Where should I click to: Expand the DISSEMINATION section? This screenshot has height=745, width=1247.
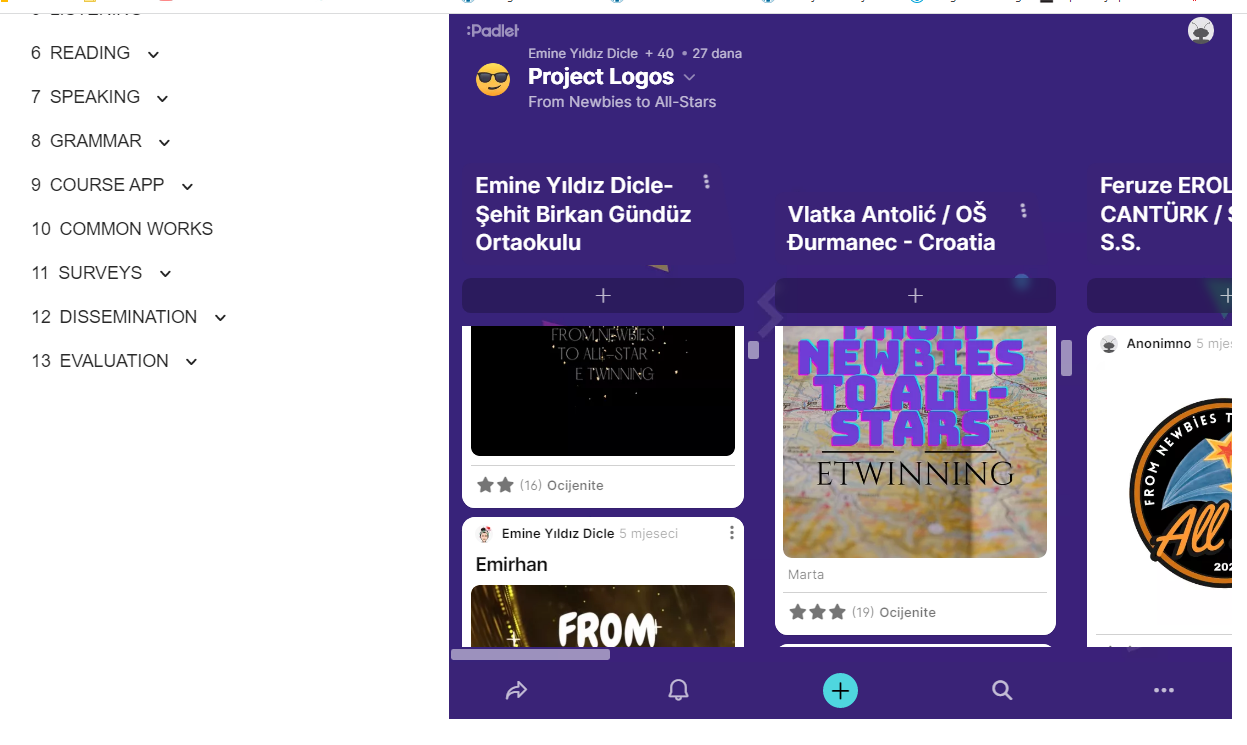(x=220, y=318)
